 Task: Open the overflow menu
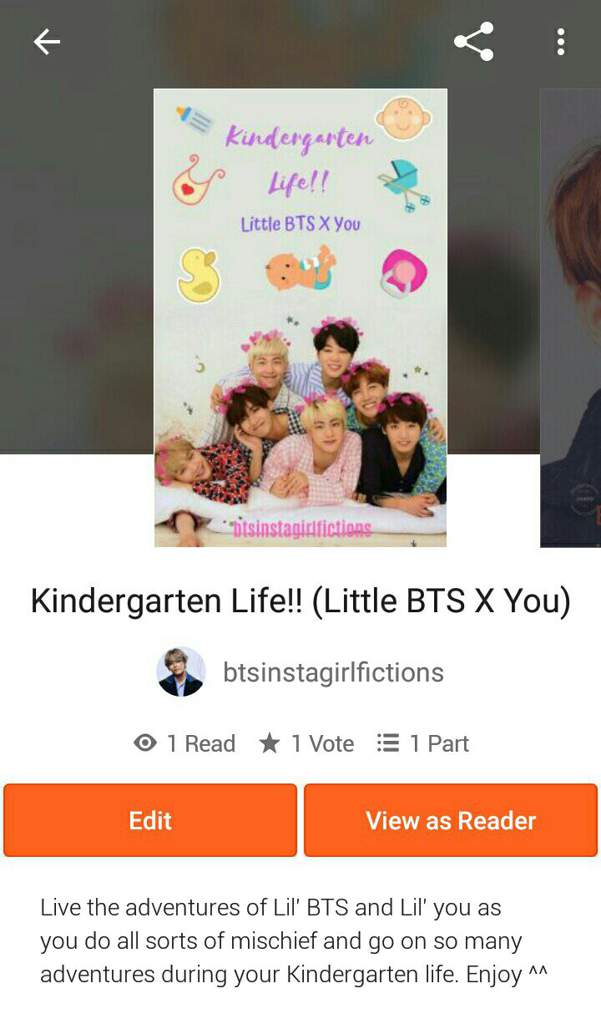560,42
